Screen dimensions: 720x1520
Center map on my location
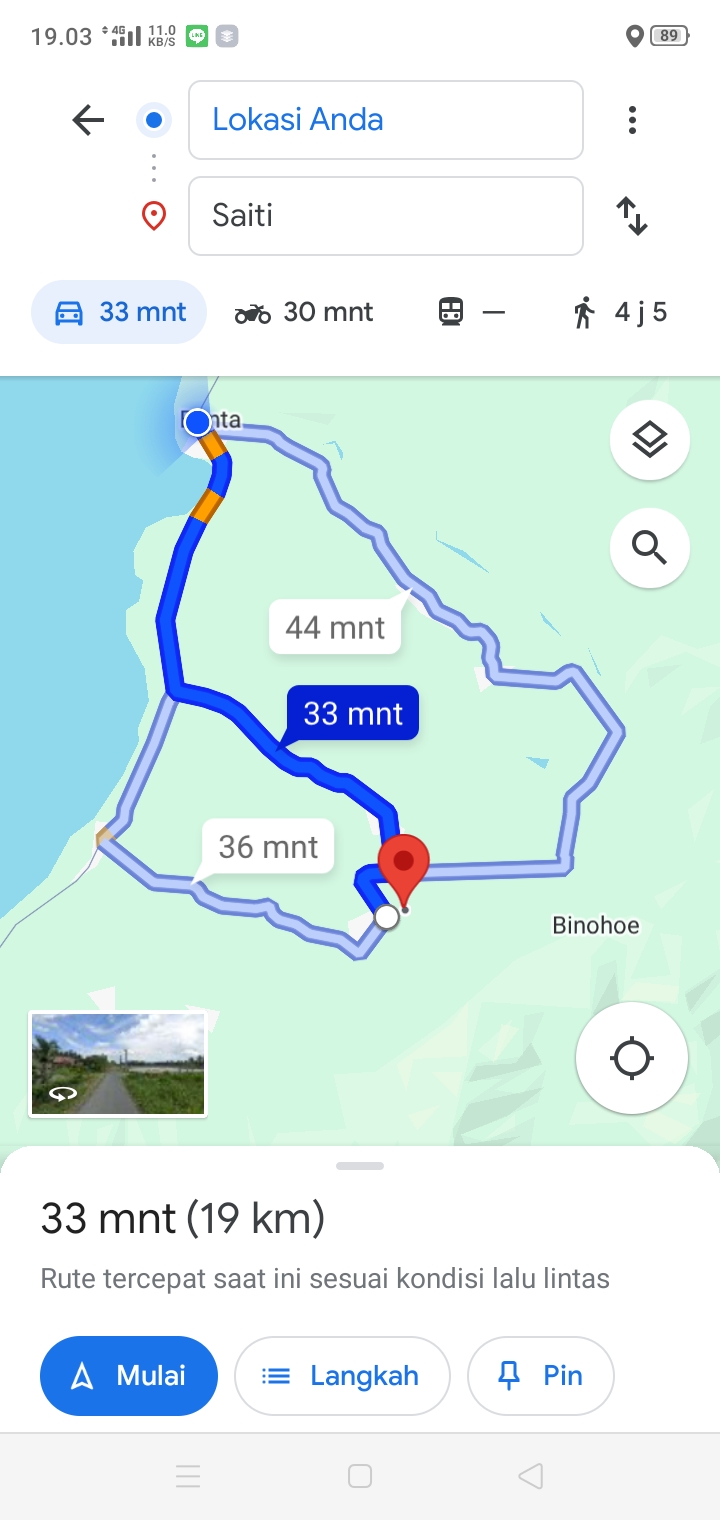pyautogui.click(x=632, y=1058)
